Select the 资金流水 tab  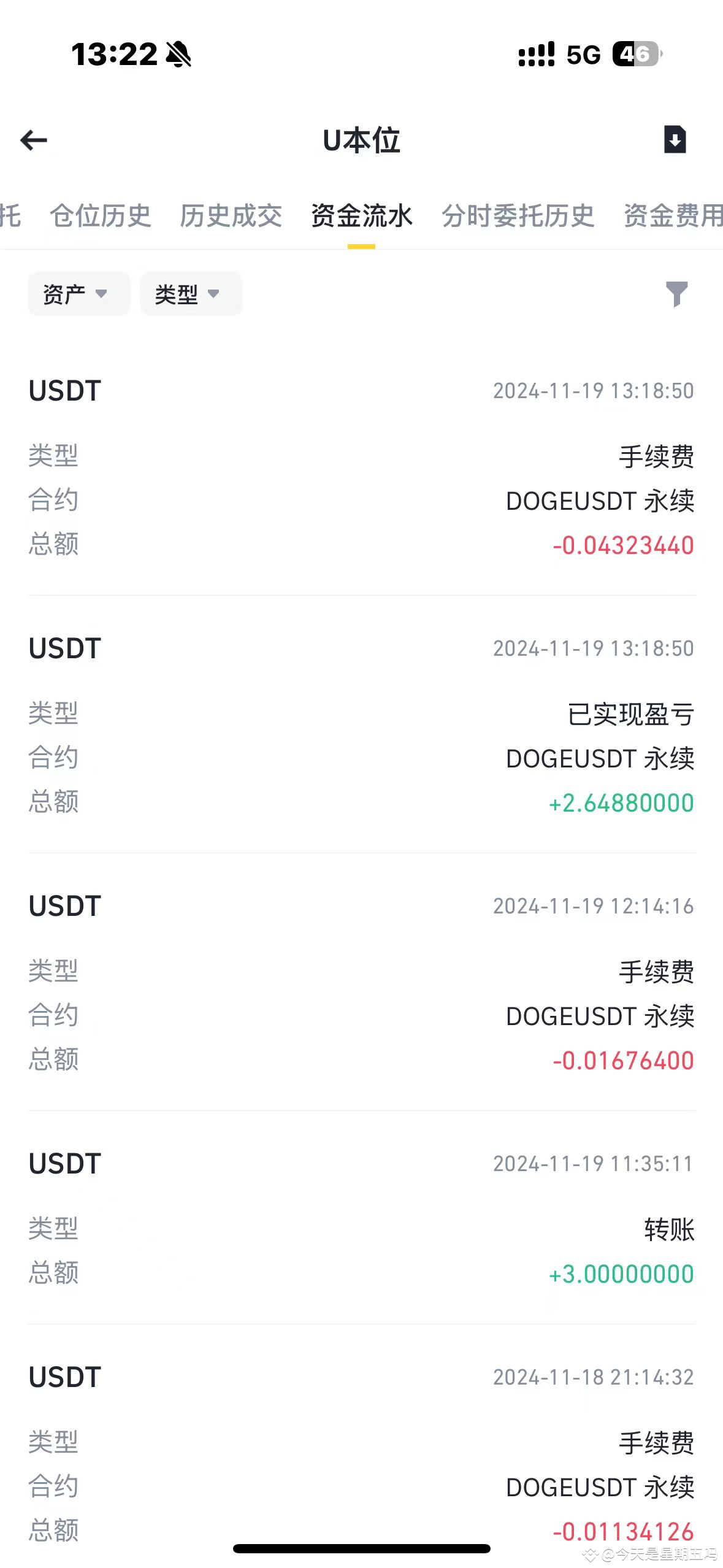361,215
